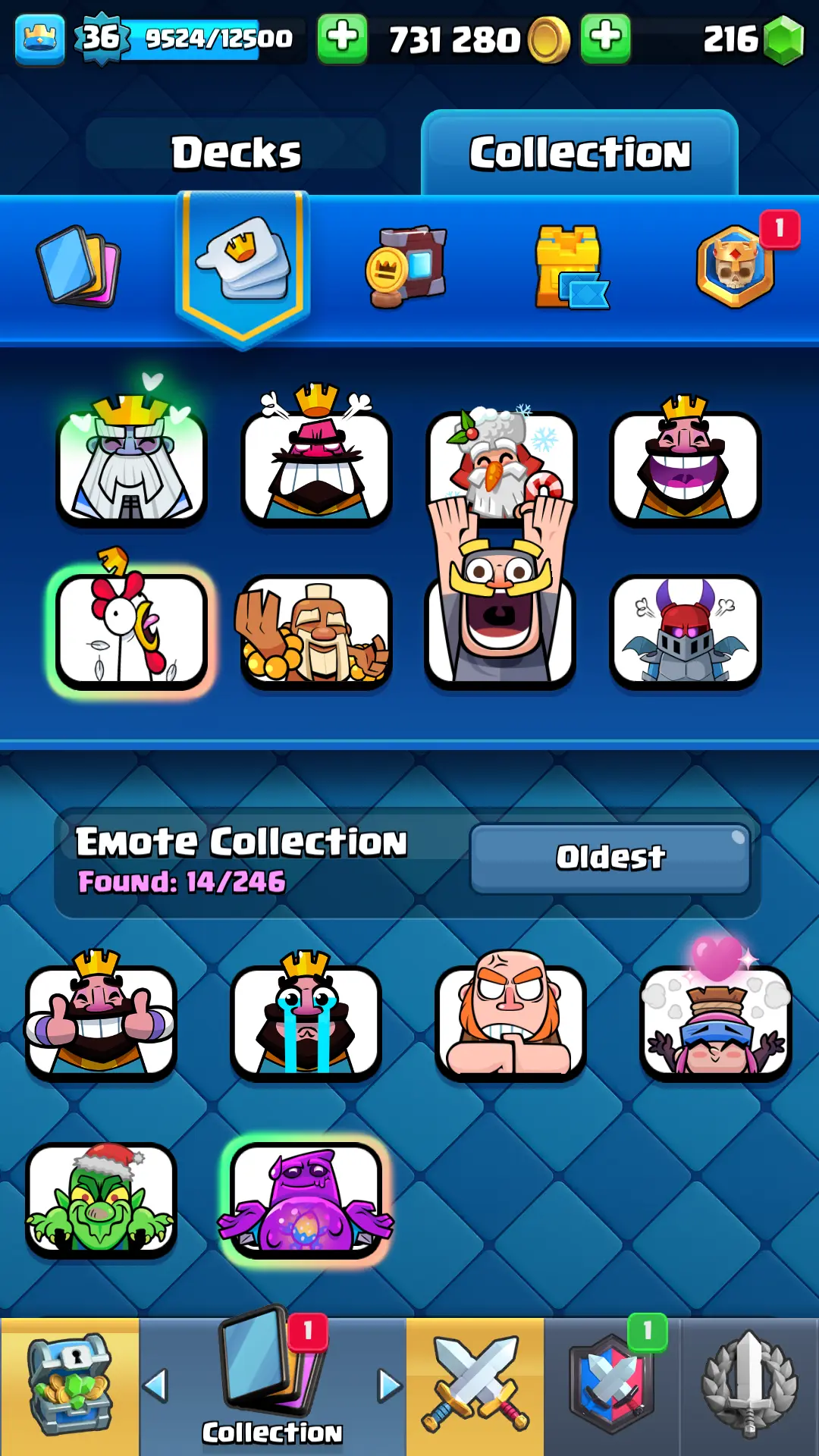Go to the battle crossed swords tab
819x1456 pixels.
pos(475,1386)
